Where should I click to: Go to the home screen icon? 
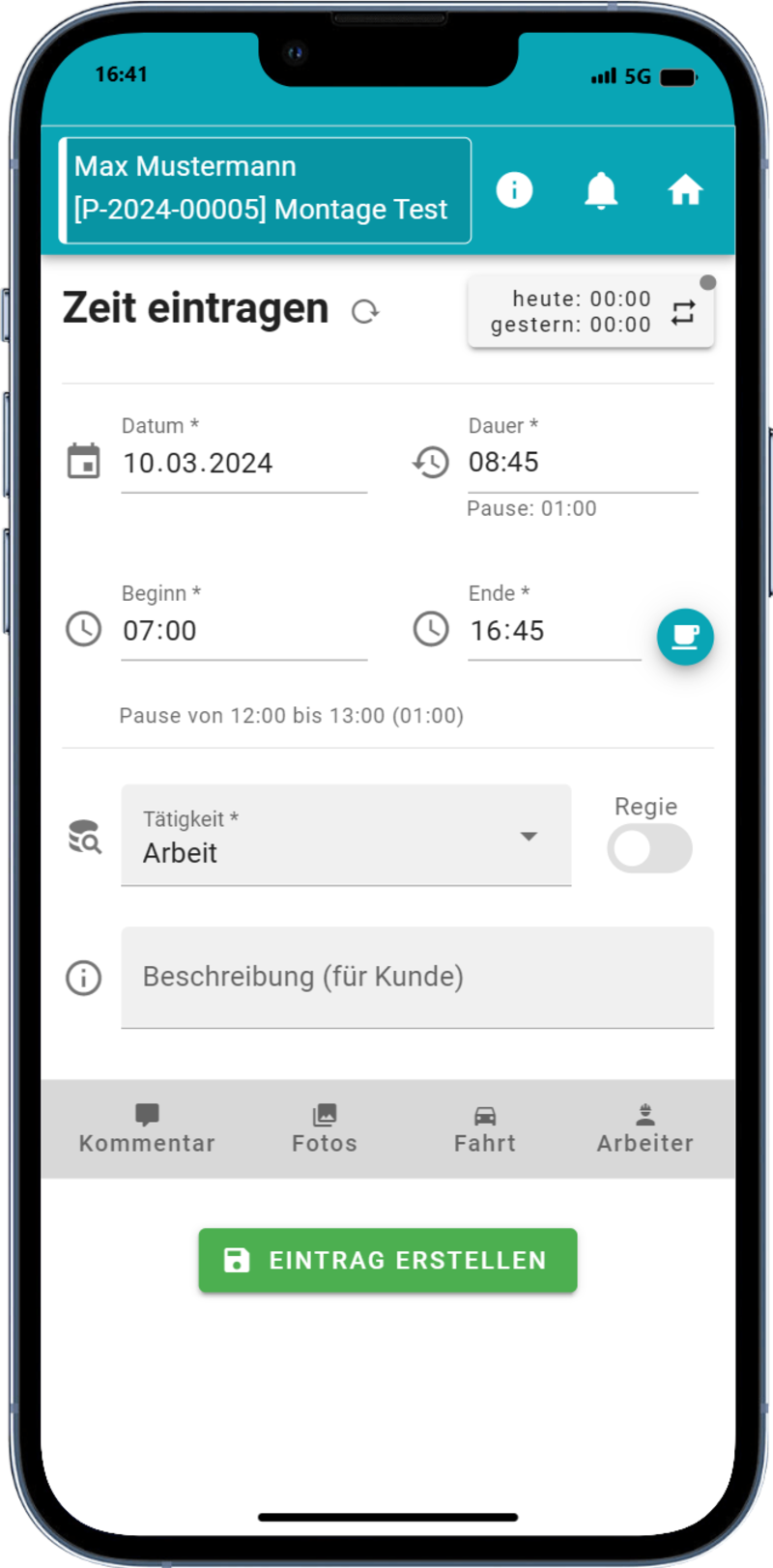pos(685,190)
